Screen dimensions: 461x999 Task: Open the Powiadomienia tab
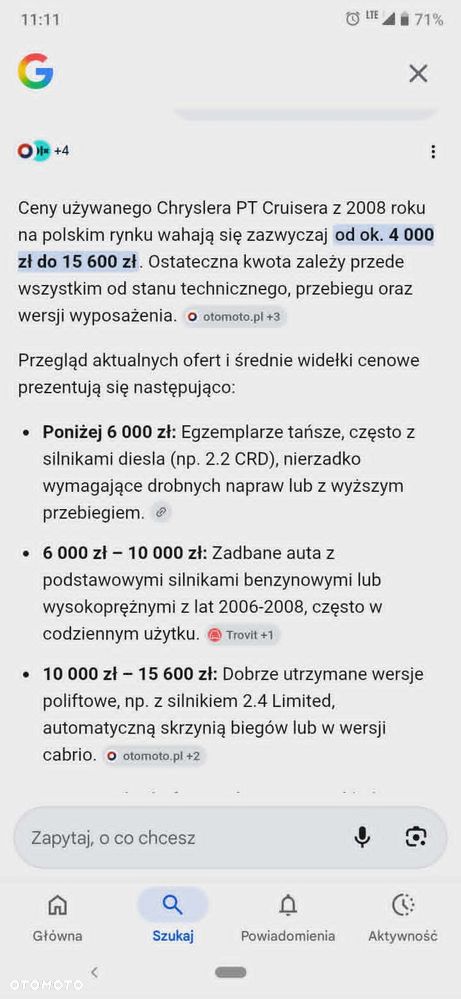(x=288, y=917)
